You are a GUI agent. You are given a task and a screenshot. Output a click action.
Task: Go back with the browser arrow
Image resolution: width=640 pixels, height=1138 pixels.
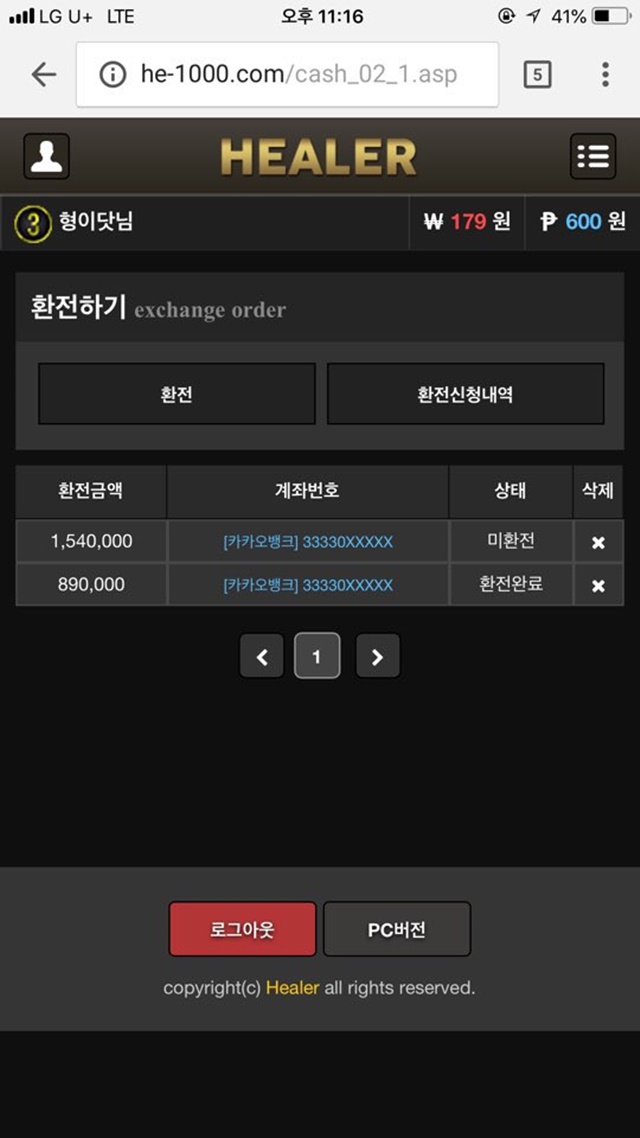click(44, 74)
